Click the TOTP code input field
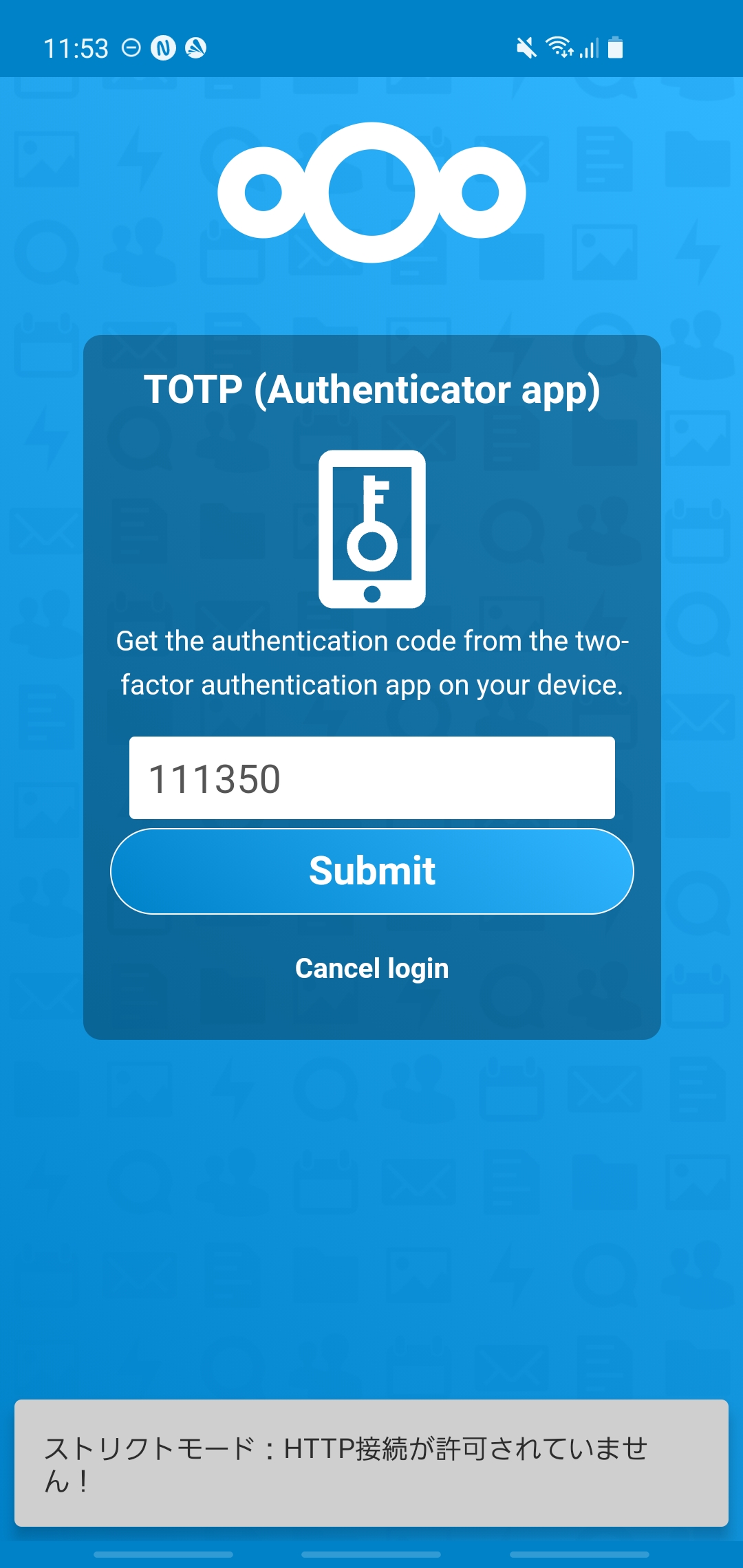 [x=371, y=779]
